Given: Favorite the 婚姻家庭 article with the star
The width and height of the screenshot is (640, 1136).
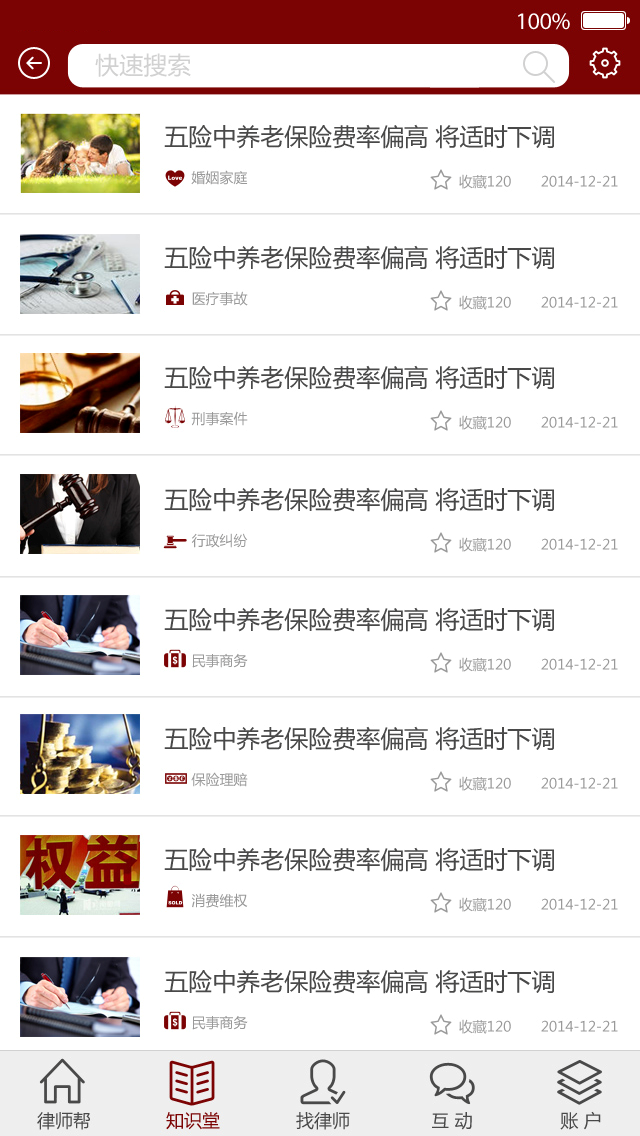Looking at the screenshot, I should (x=441, y=180).
